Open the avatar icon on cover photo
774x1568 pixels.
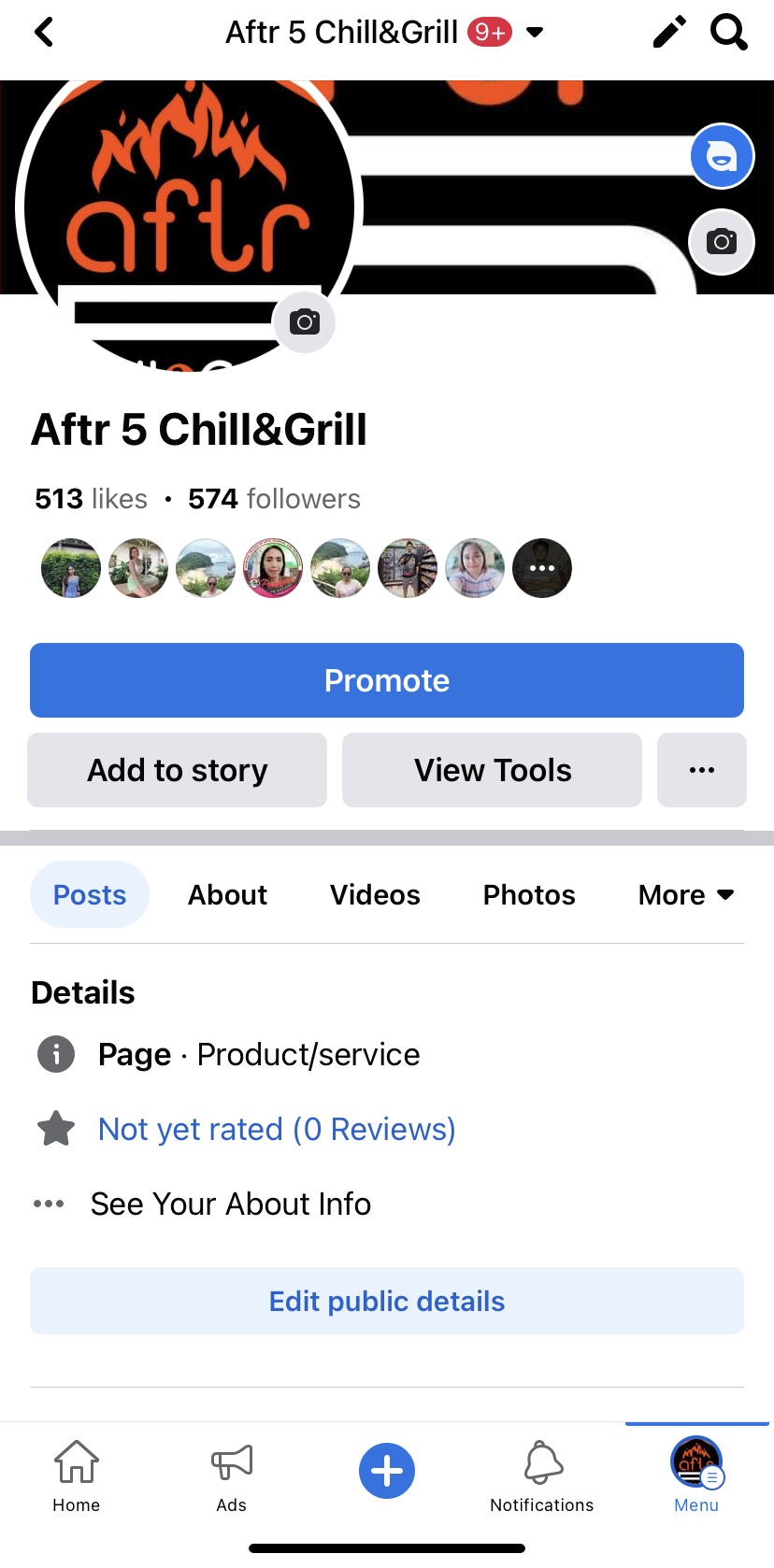(721, 156)
